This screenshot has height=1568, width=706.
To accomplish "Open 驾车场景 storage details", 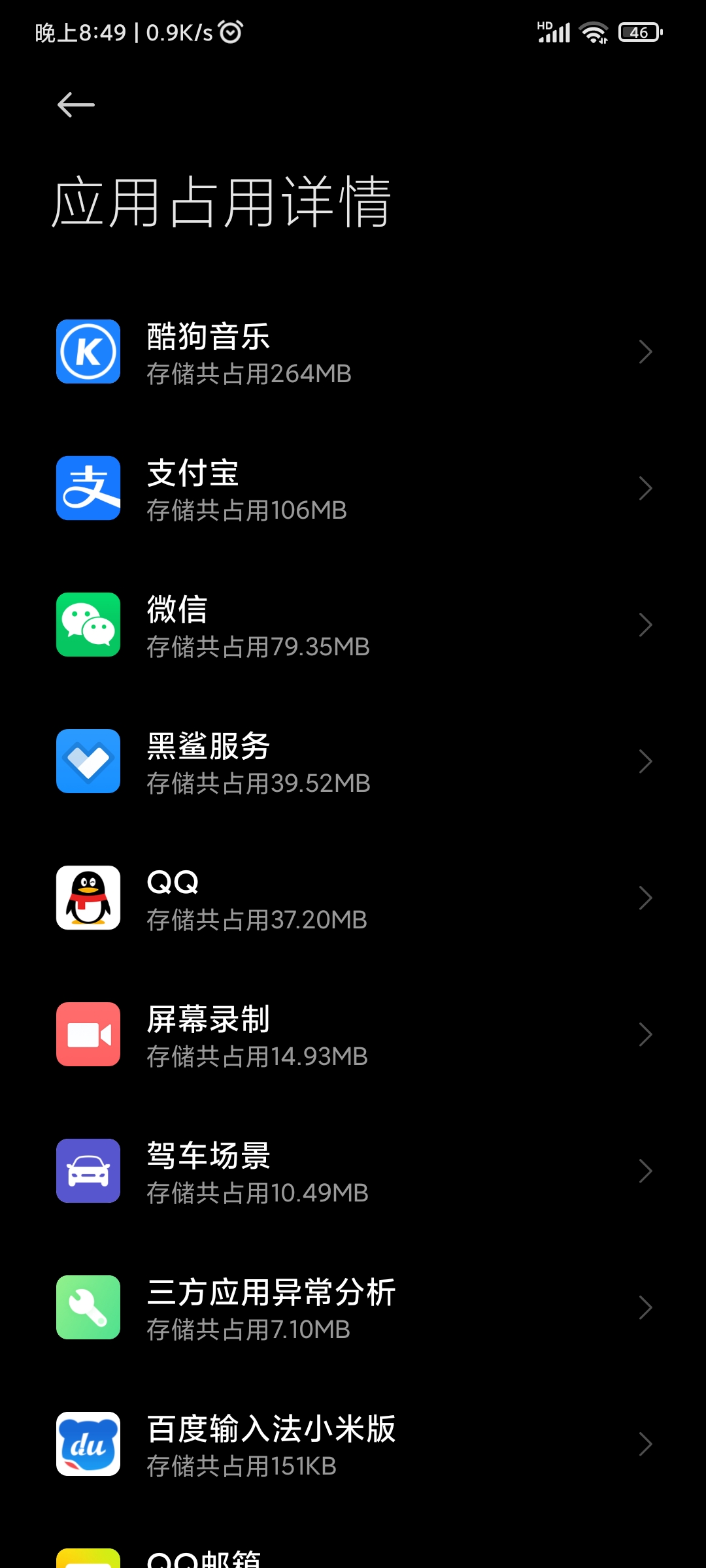I will coord(353,1171).
